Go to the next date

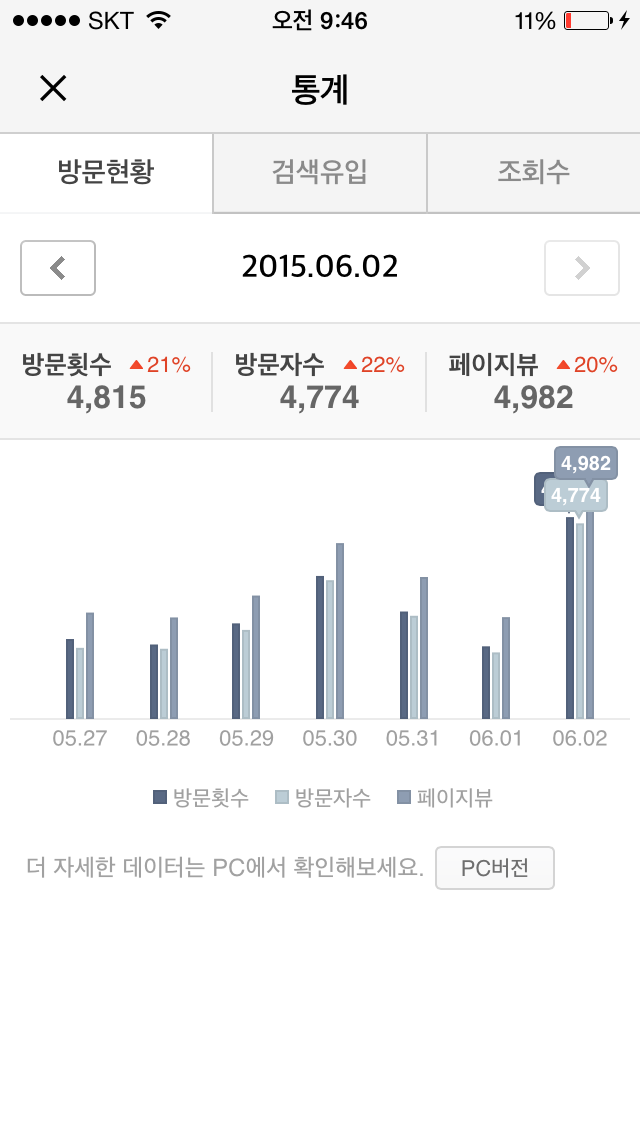[582, 268]
